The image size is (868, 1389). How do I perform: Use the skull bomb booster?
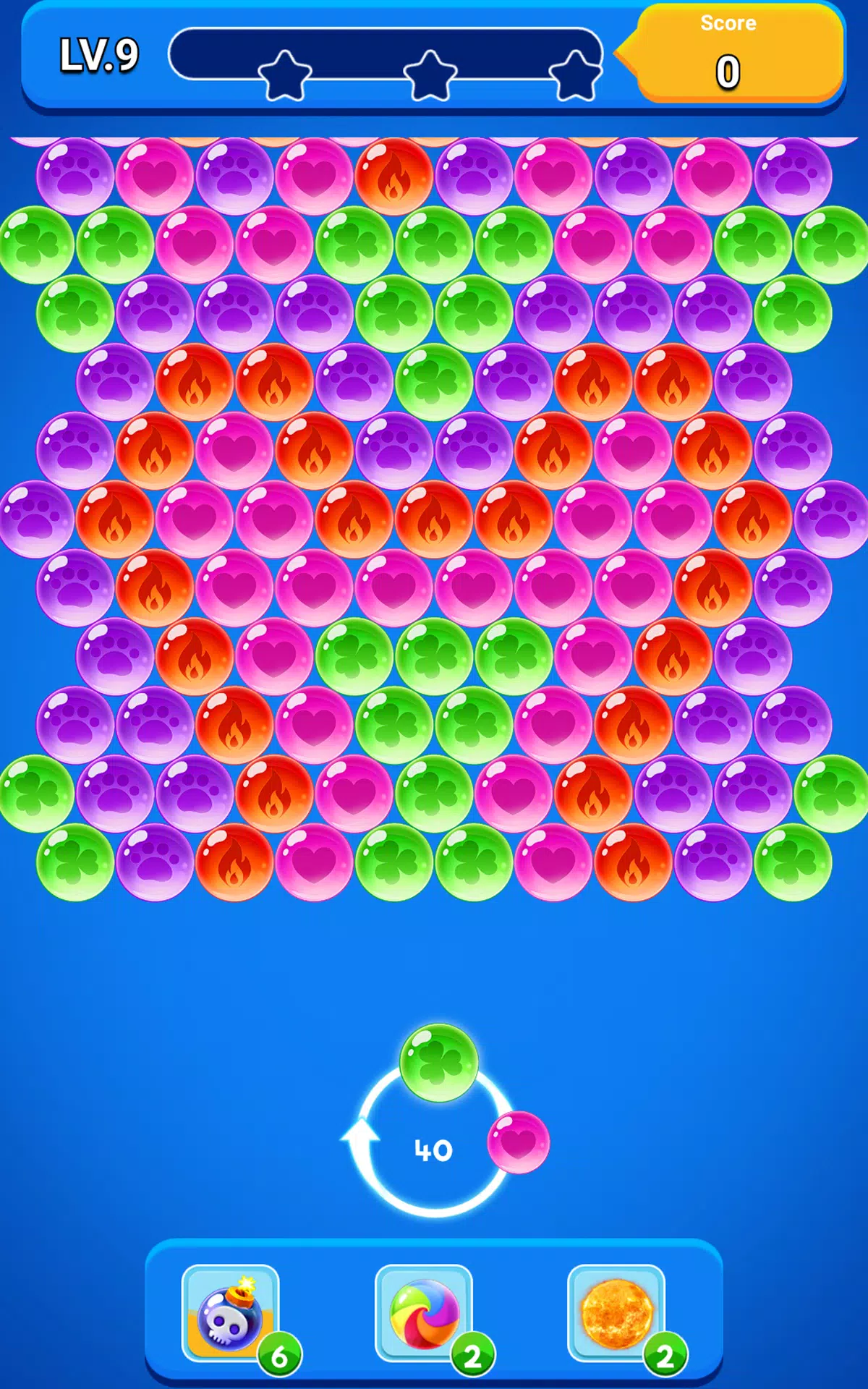230,1312
